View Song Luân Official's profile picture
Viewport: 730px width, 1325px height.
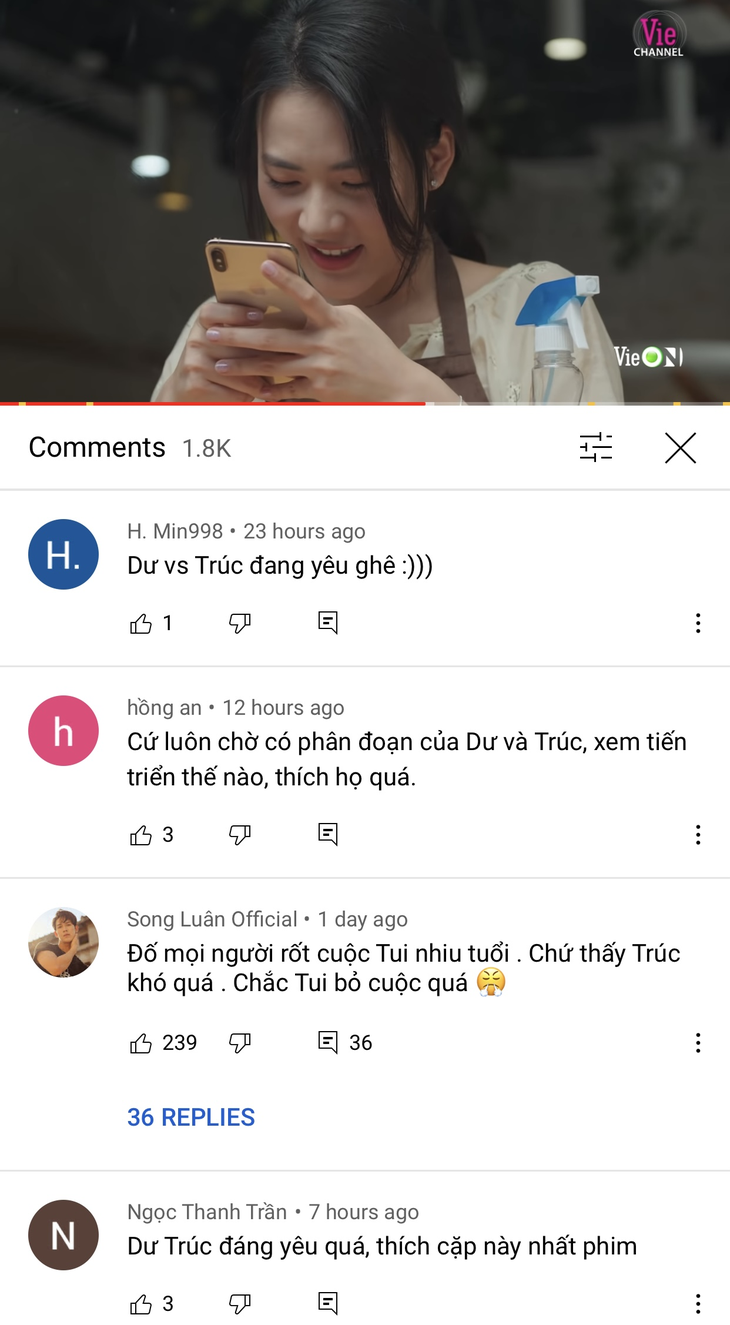click(63, 942)
